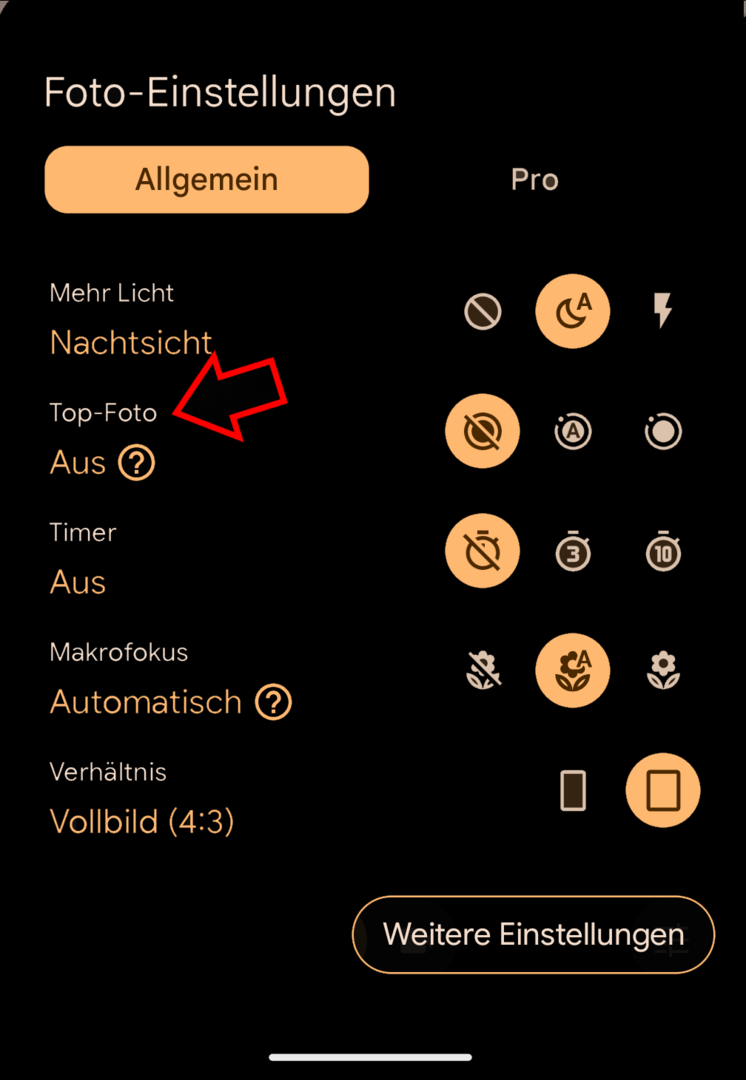Set Top-Foto to automatic
Viewport: 746px width, 1080px height.
point(573,432)
